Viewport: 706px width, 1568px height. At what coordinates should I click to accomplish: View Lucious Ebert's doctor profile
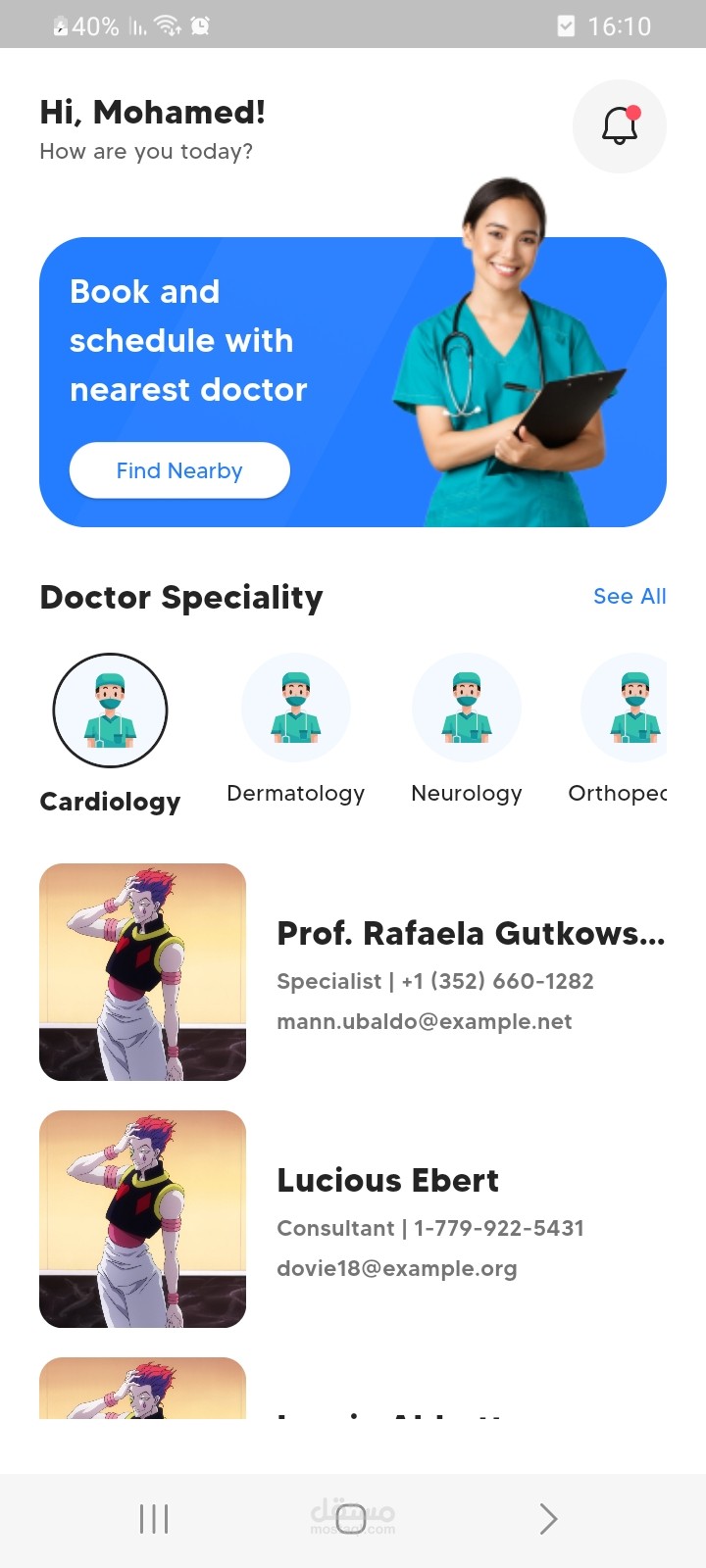pyautogui.click(x=353, y=1219)
